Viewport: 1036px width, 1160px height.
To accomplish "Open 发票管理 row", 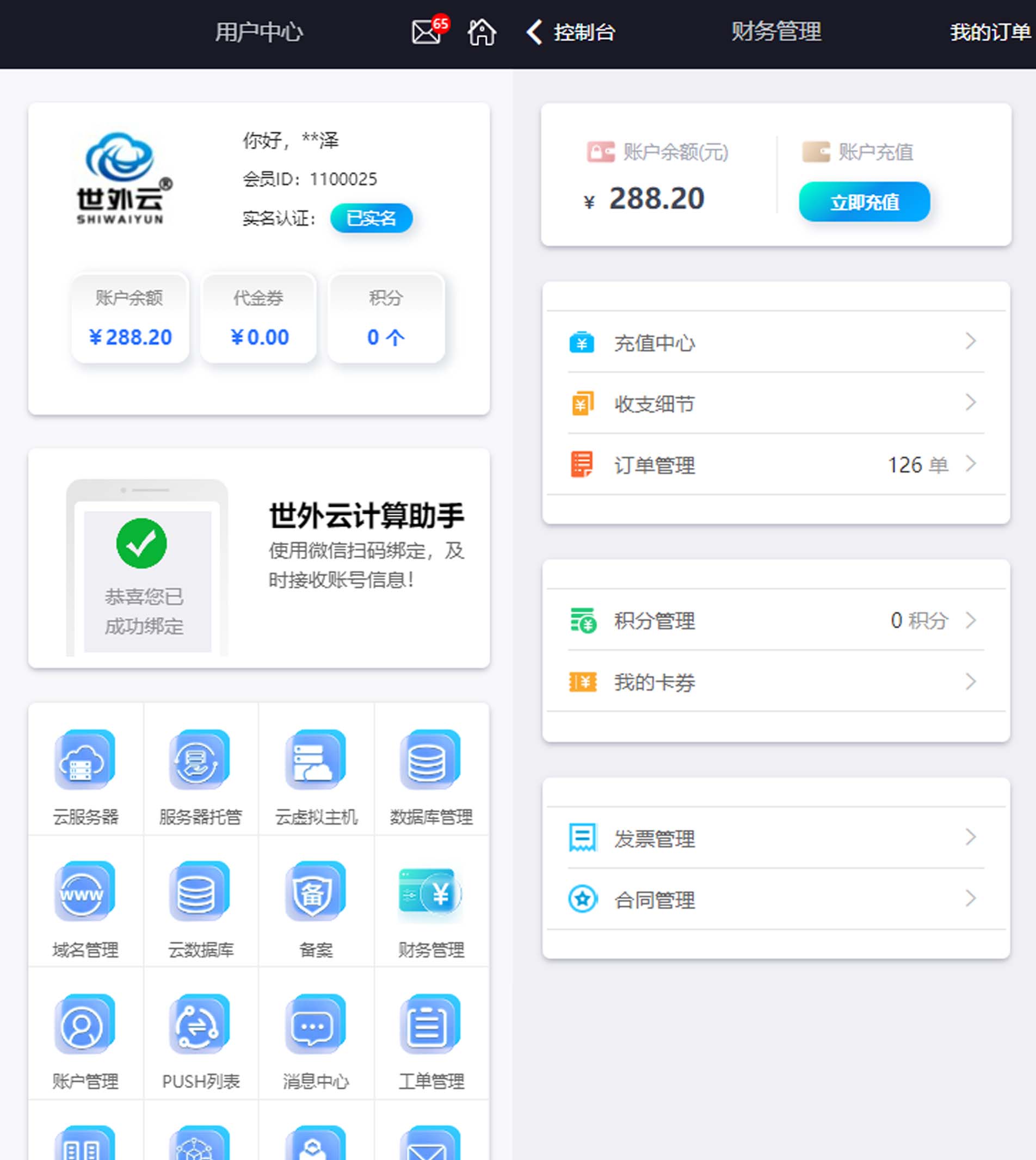I will 775,838.
